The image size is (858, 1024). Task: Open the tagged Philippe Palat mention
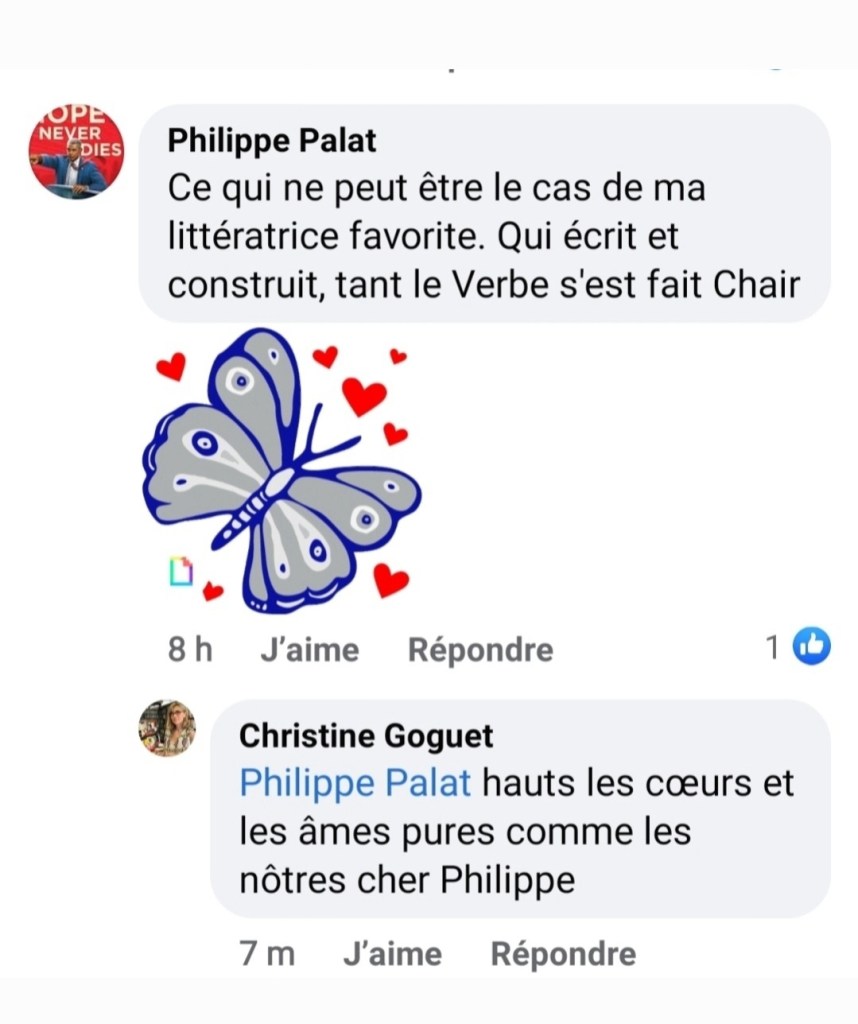pos(355,782)
